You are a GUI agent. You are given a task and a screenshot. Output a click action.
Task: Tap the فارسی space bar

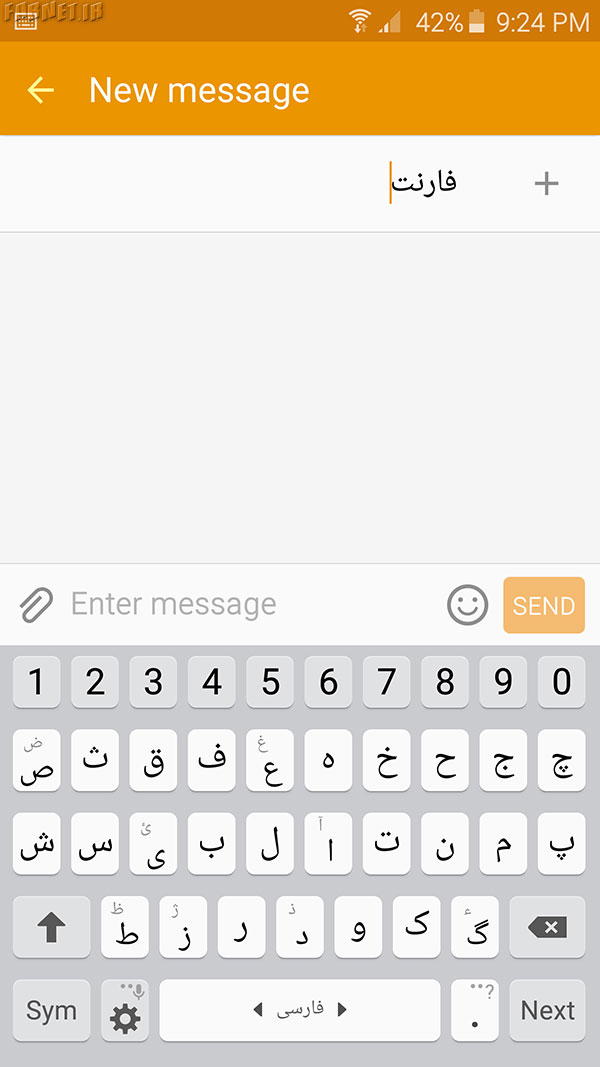(300, 1011)
